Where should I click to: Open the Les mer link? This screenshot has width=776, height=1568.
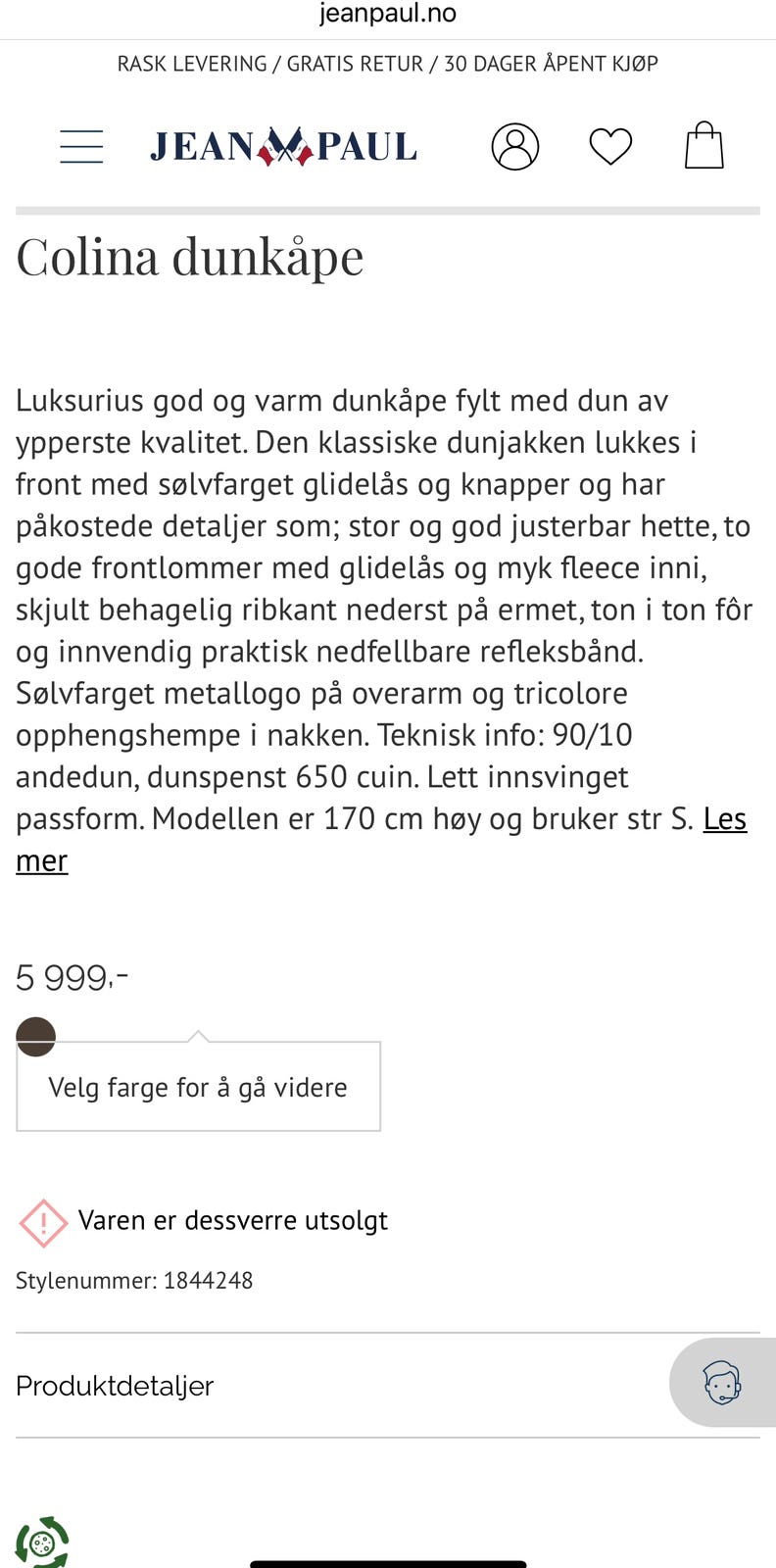click(725, 819)
